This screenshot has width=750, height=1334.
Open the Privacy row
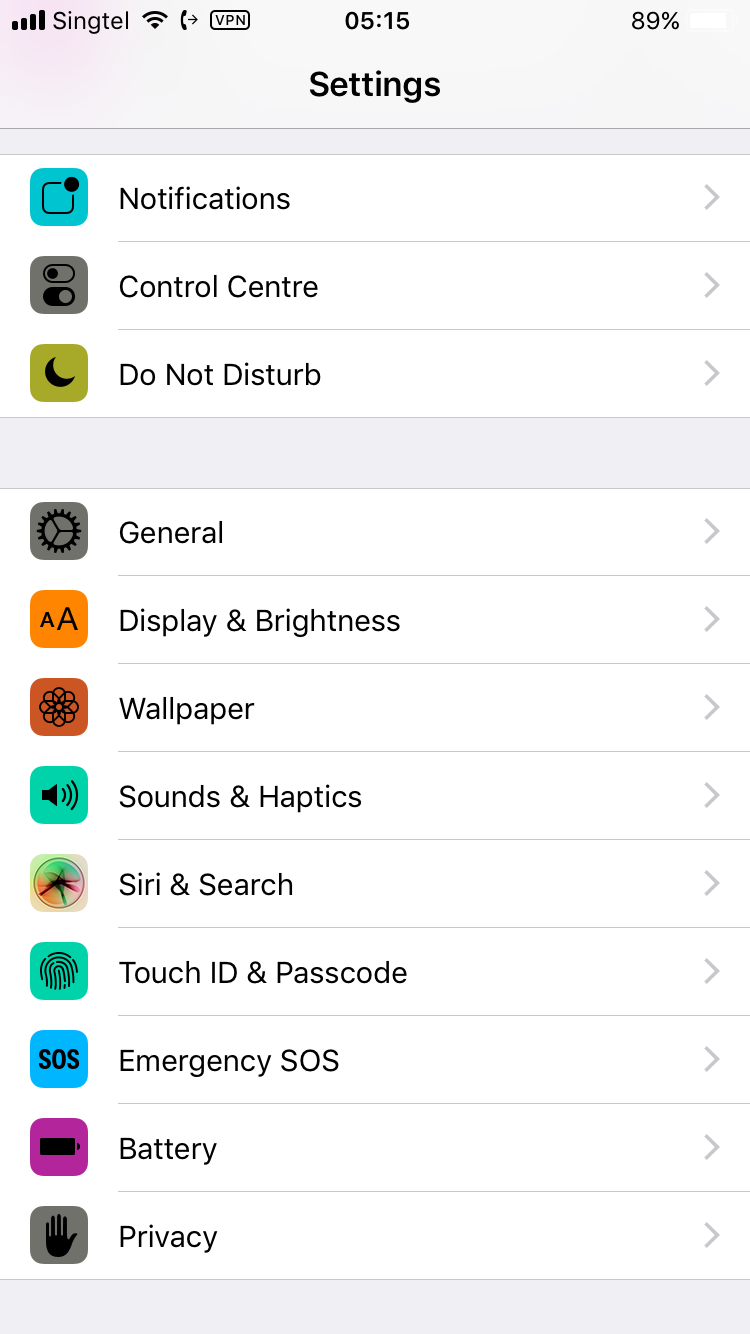(x=374, y=1236)
